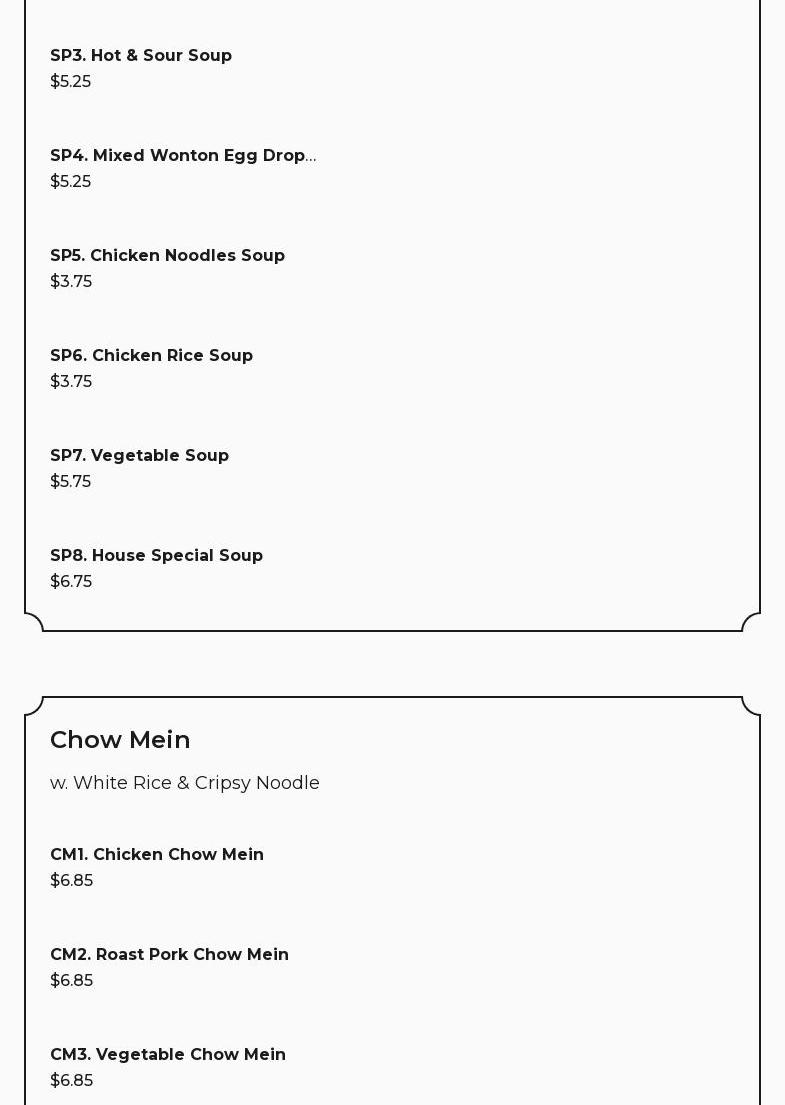Select CM3. Vegetable Chow Mein

tap(168, 1055)
